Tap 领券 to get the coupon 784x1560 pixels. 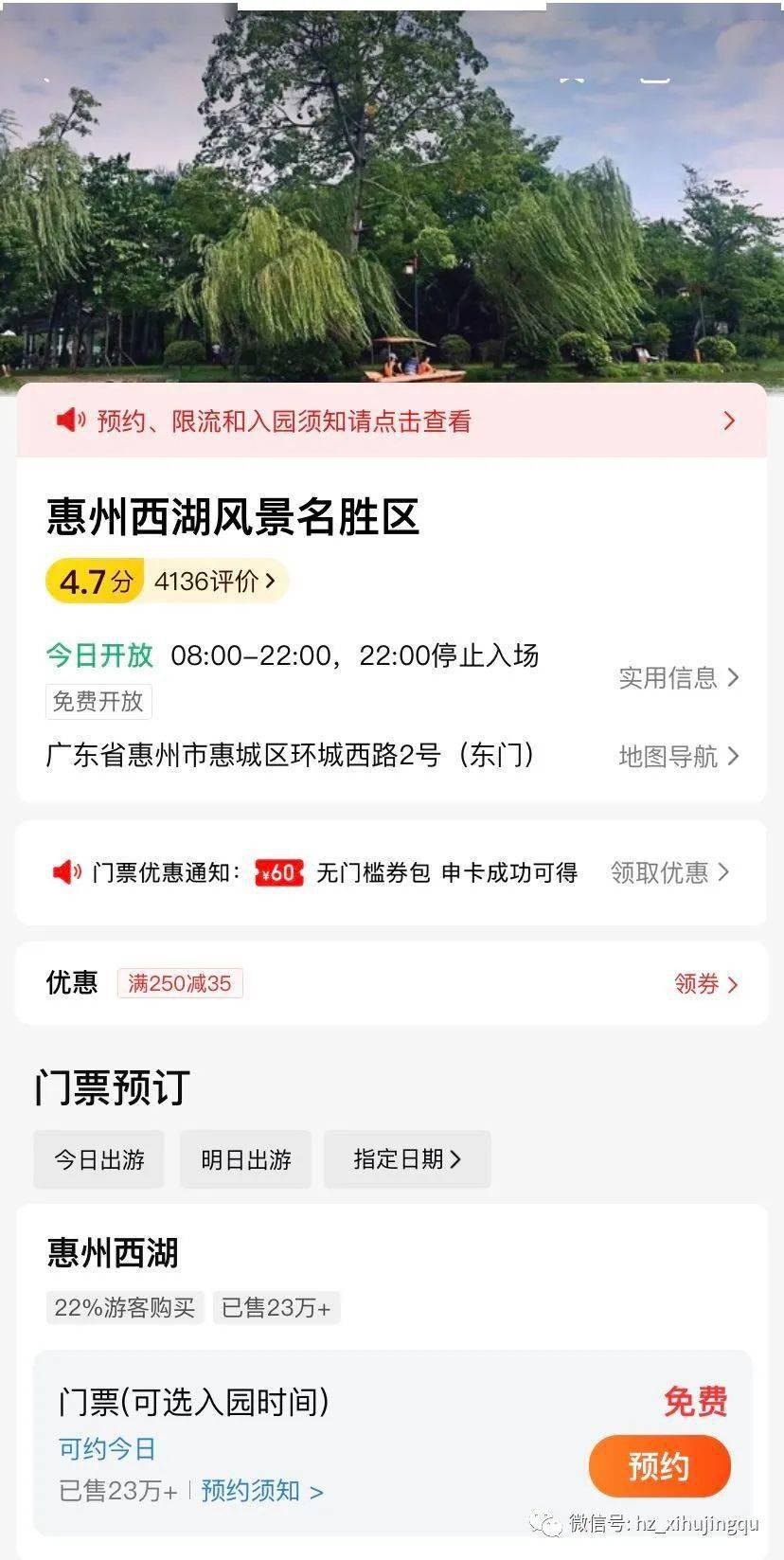pyautogui.click(x=705, y=983)
